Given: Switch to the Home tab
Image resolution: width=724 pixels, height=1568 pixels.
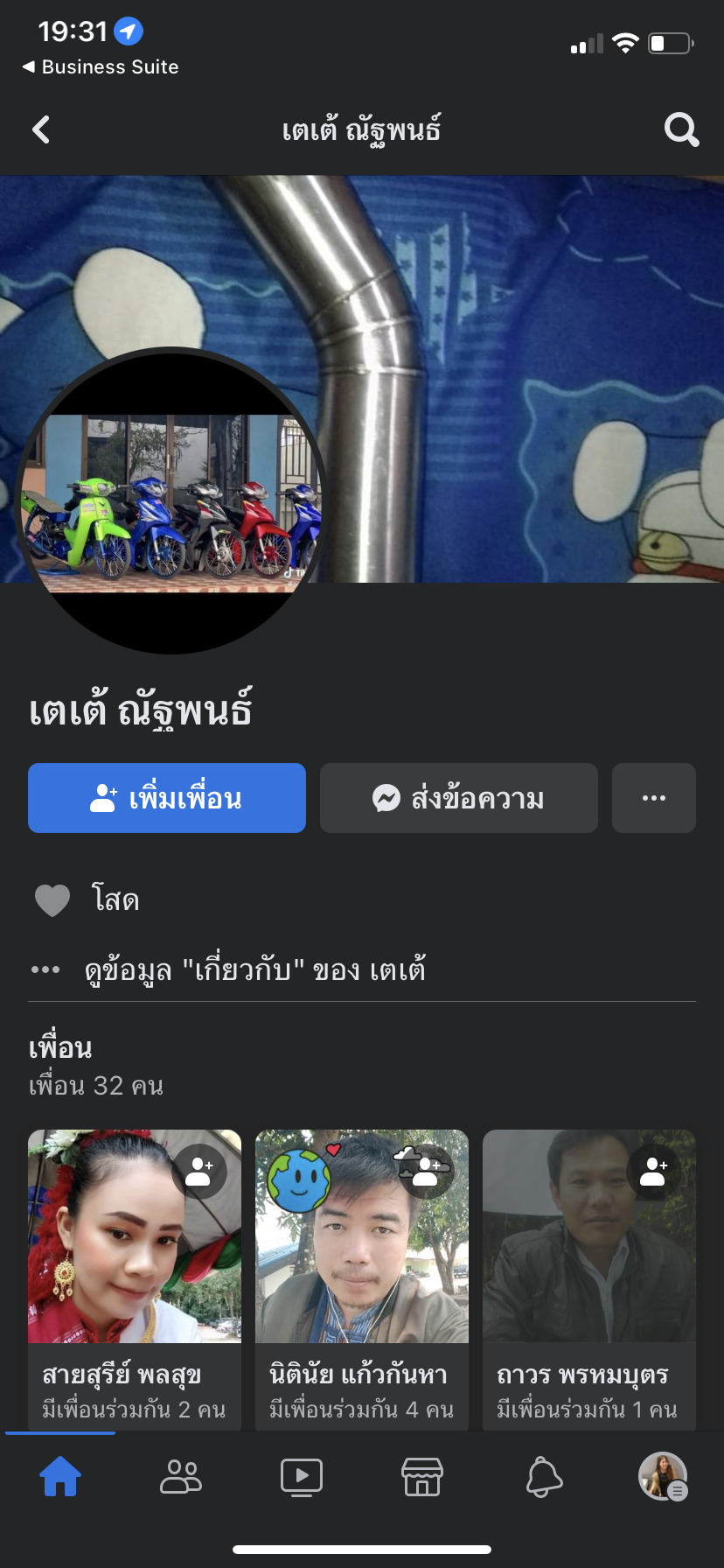Looking at the screenshot, I should pyautogui.click(x=60, y=1477).
